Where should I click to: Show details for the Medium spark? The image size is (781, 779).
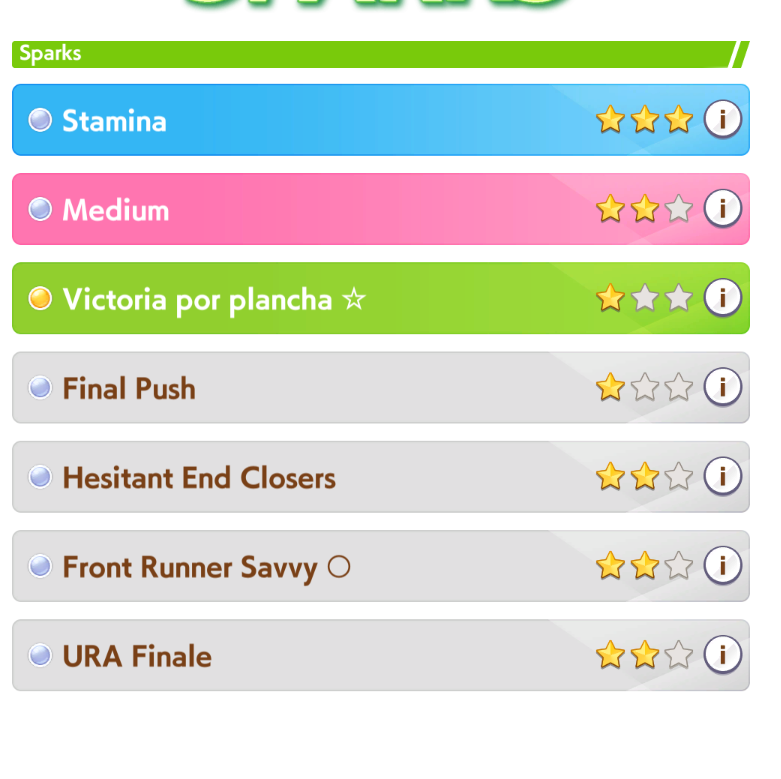722,209
